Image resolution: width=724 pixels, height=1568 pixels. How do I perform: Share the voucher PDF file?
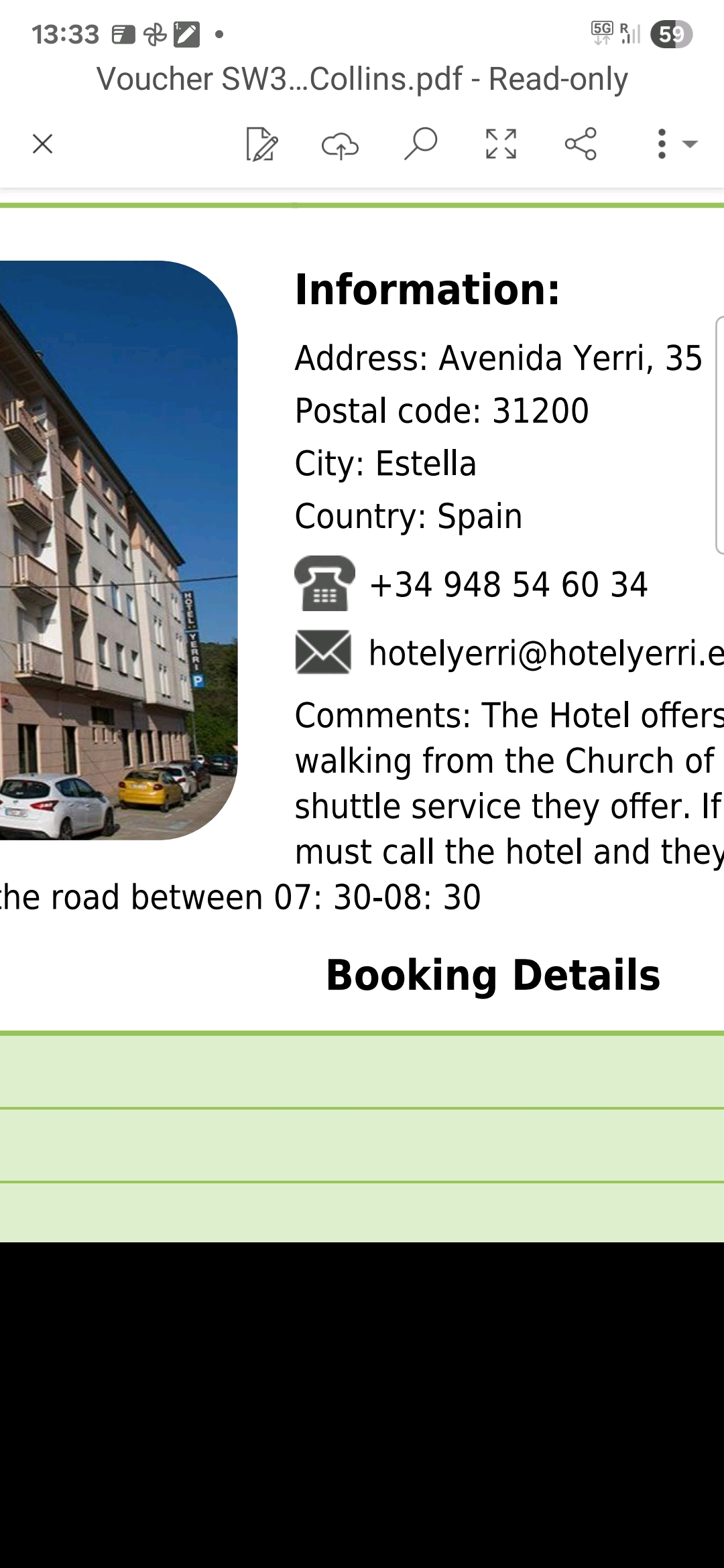(581, 144)
